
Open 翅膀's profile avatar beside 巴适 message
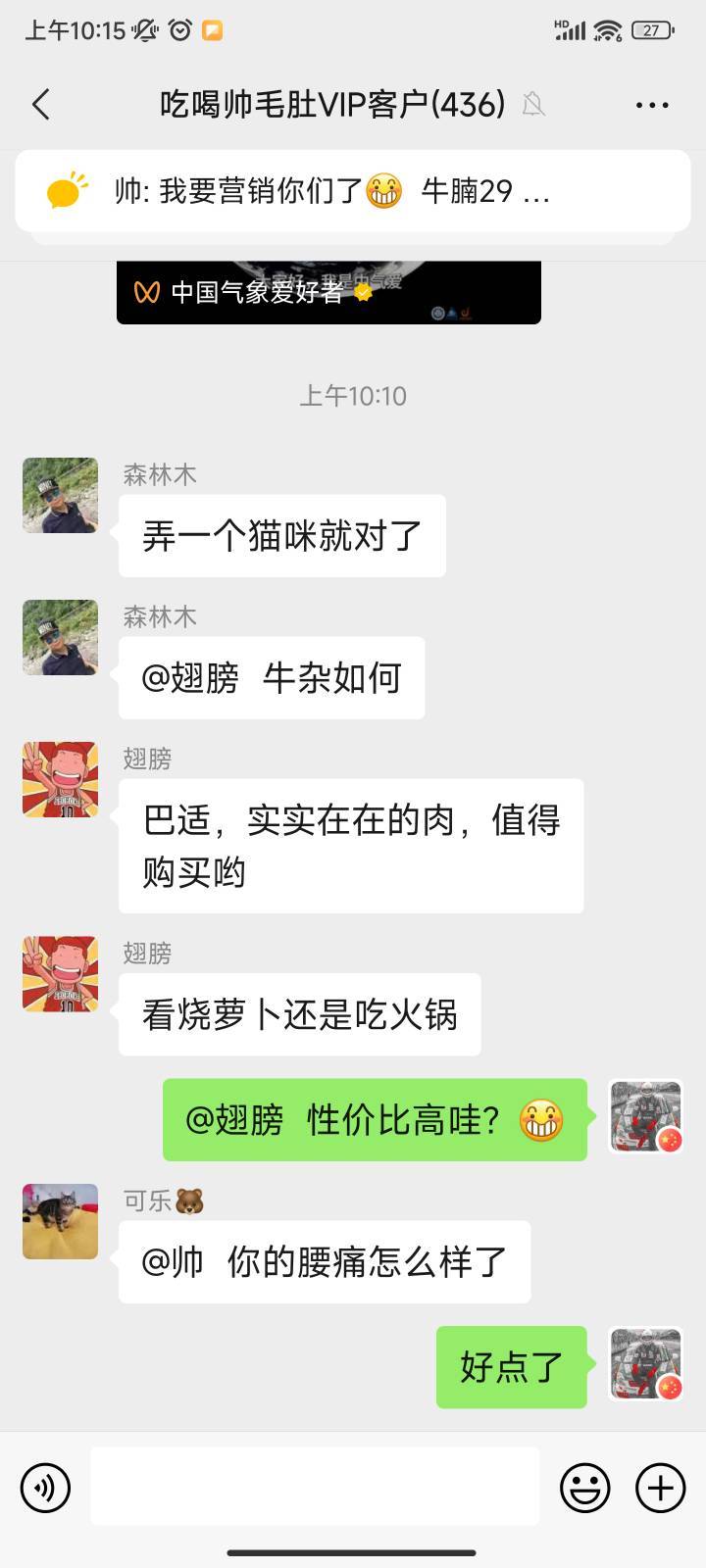click(x=61, y=779)
